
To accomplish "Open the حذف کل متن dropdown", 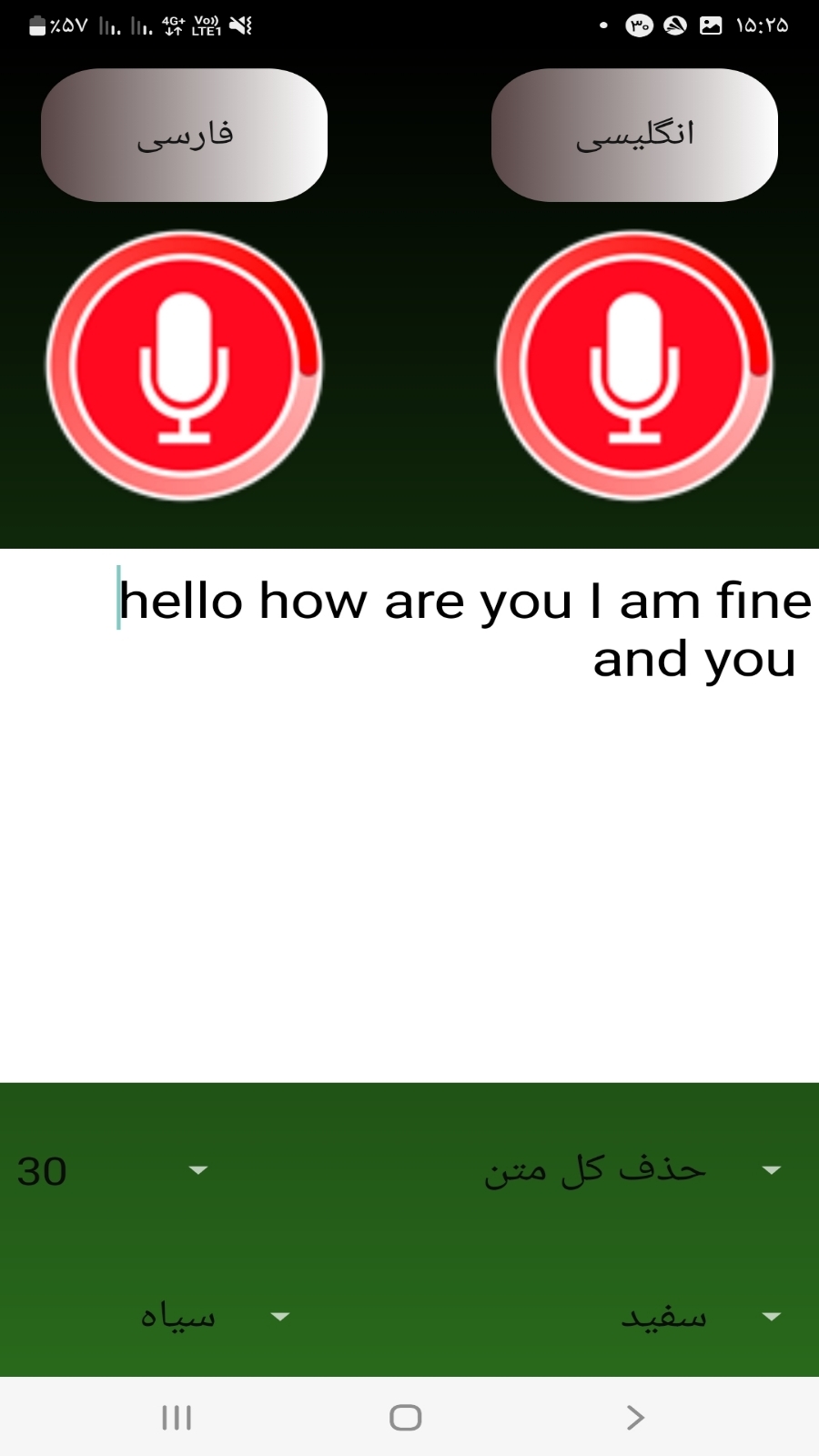I will point(632,1170).
